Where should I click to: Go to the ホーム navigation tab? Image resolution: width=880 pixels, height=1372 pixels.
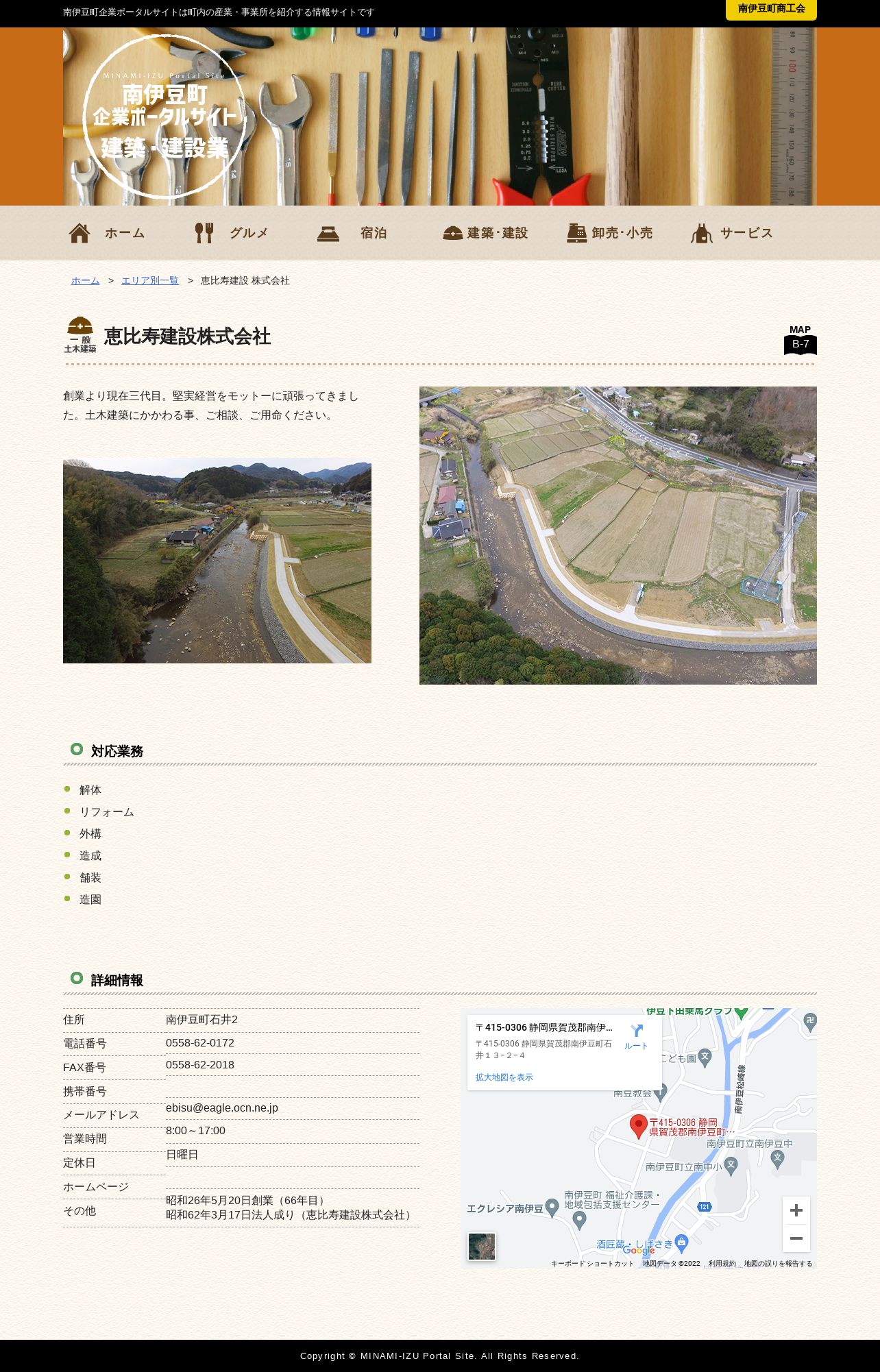[x=108, y=233]
